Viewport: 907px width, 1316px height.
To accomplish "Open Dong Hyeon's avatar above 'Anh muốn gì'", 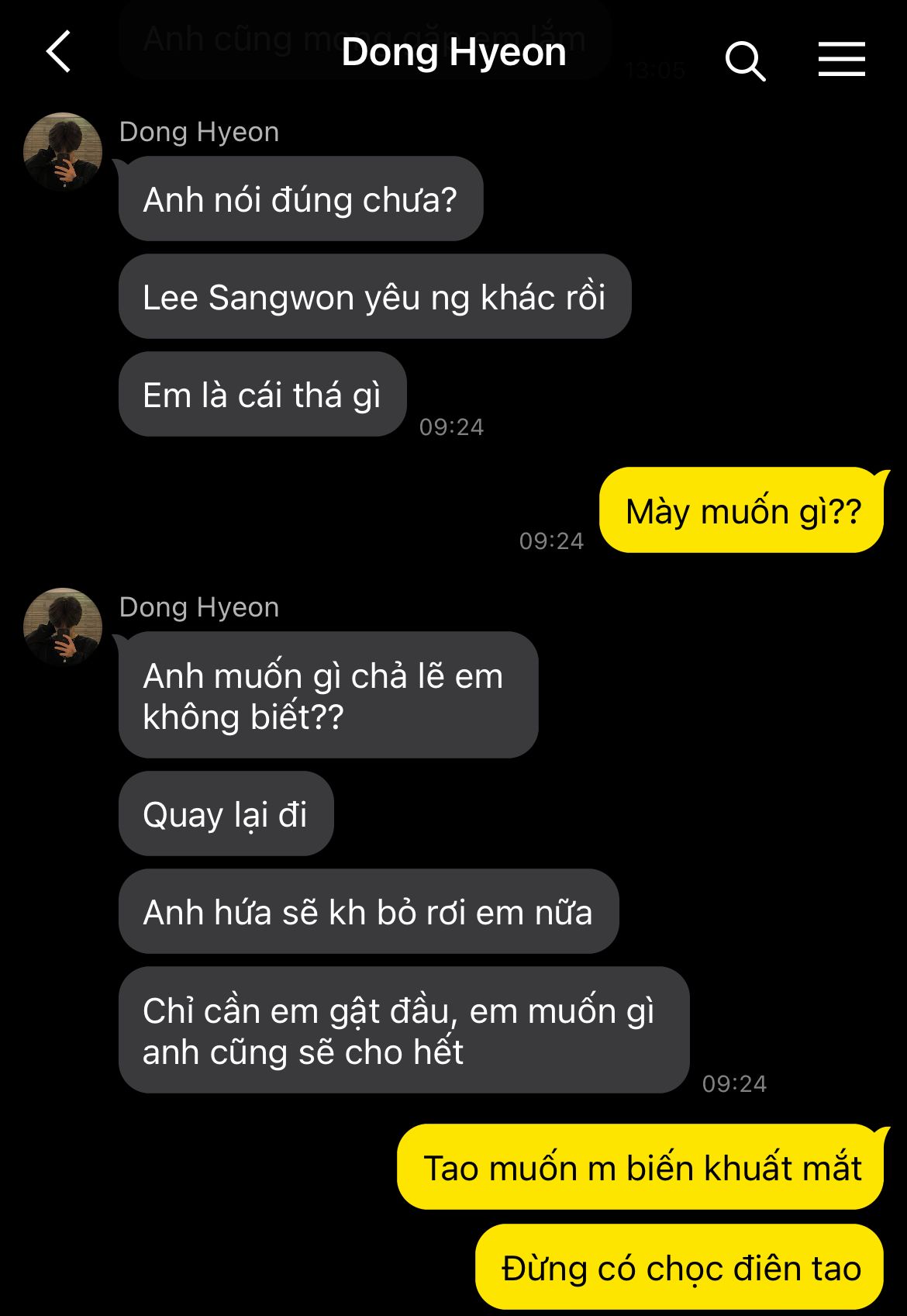I will (63, 627).
